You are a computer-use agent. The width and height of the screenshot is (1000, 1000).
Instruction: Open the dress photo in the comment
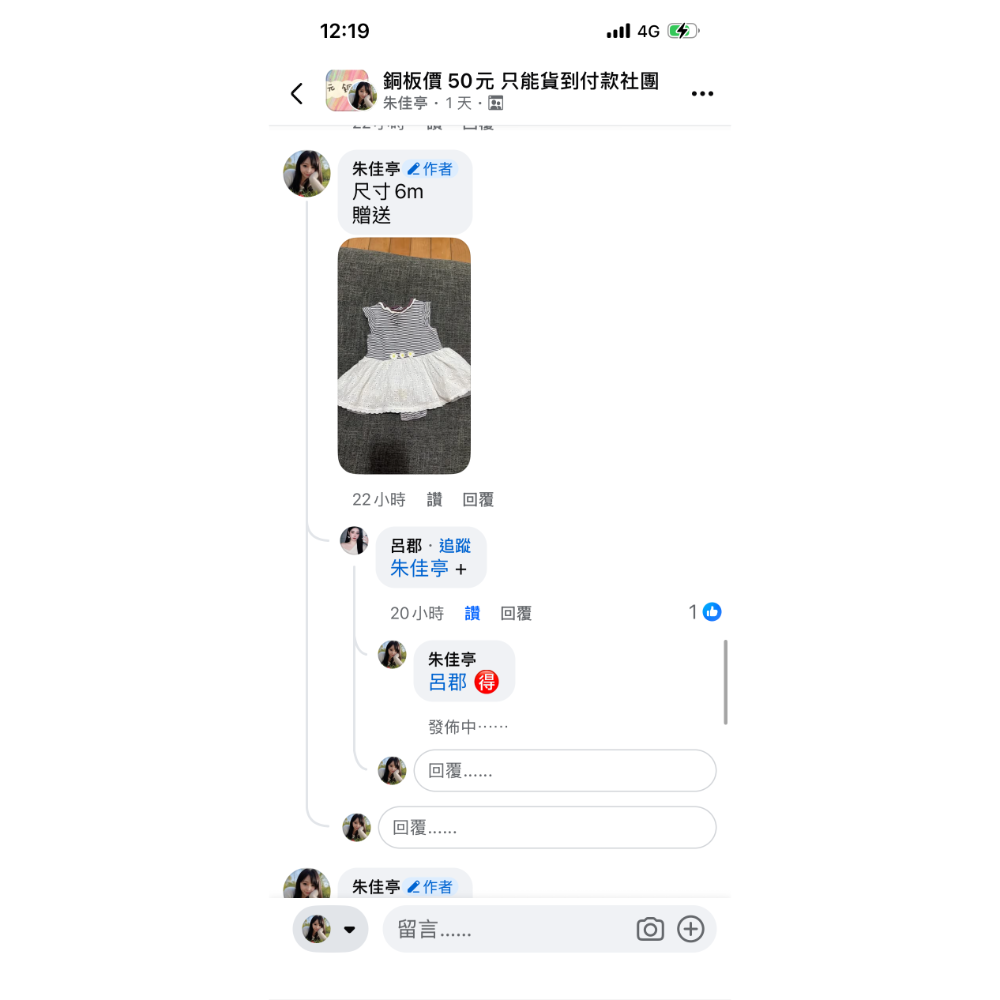pyautogui.click(x=404, y=356)
